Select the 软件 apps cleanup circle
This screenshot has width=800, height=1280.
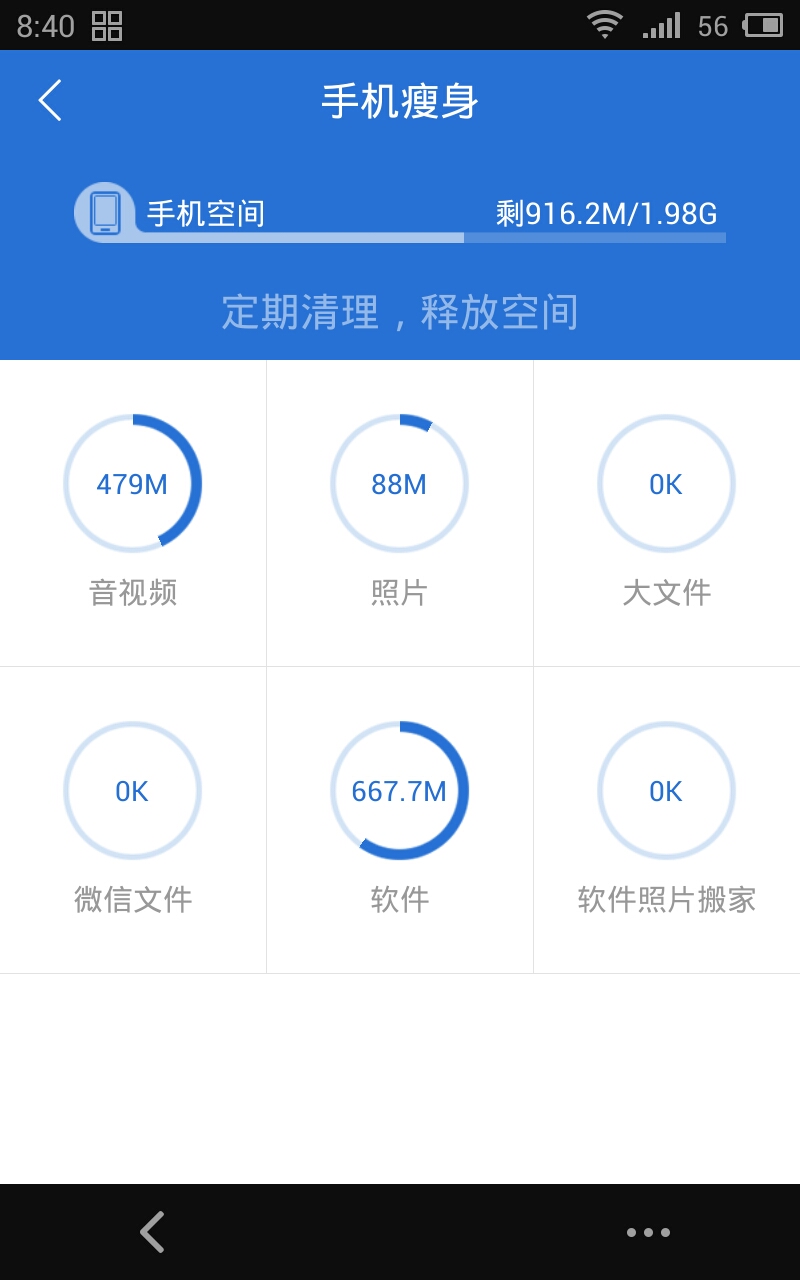coord(399,790)
